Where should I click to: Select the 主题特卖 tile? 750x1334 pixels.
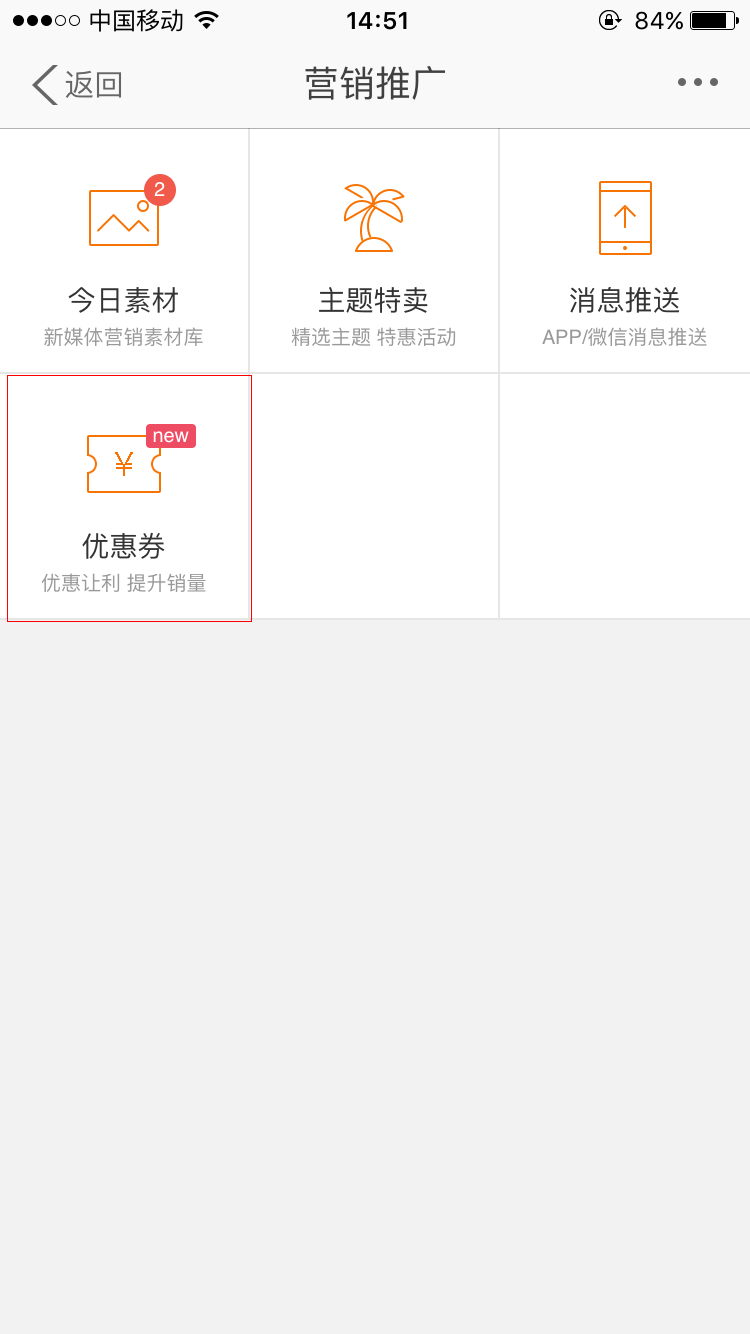[x=374, y=251]
